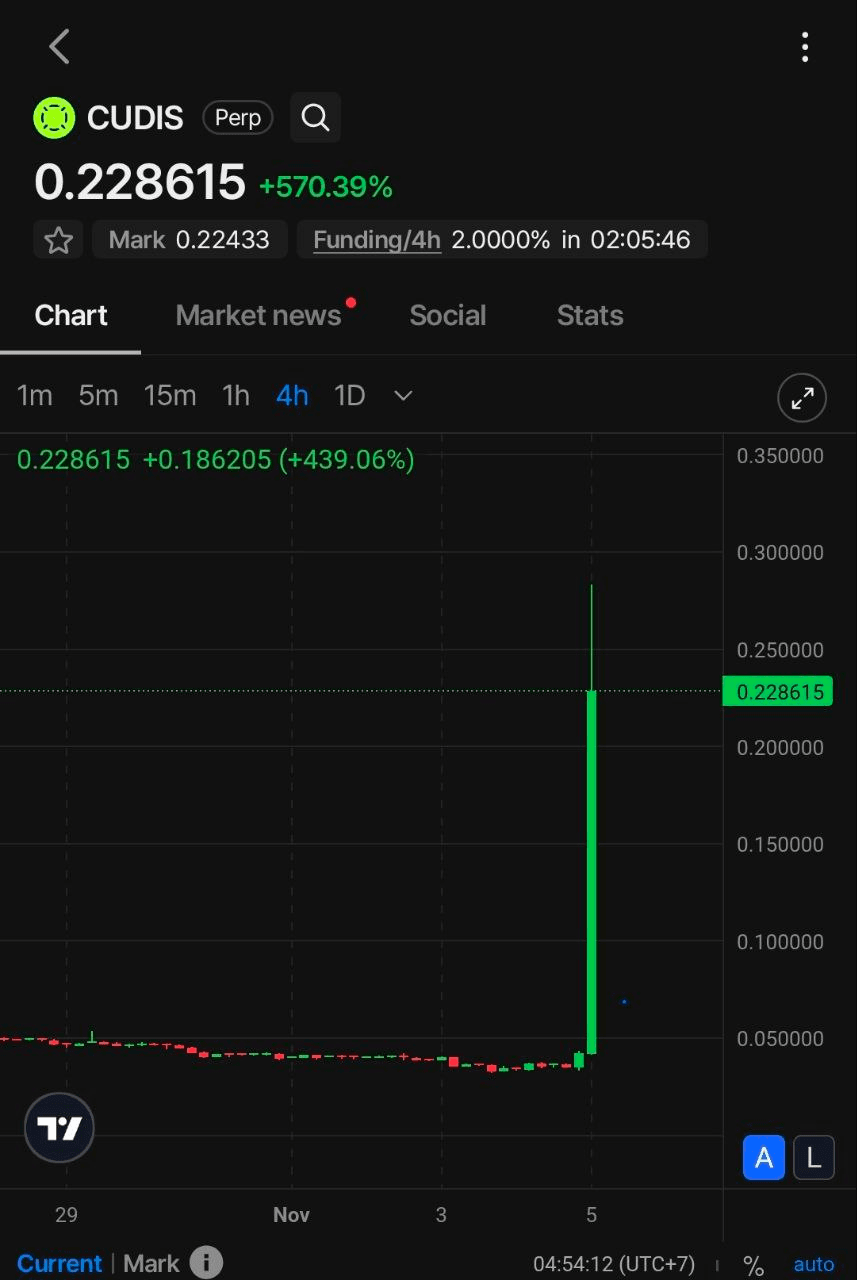Select the 1D chart interval
The width and height of the screenshot is (857, 1280).
point(349,396)
